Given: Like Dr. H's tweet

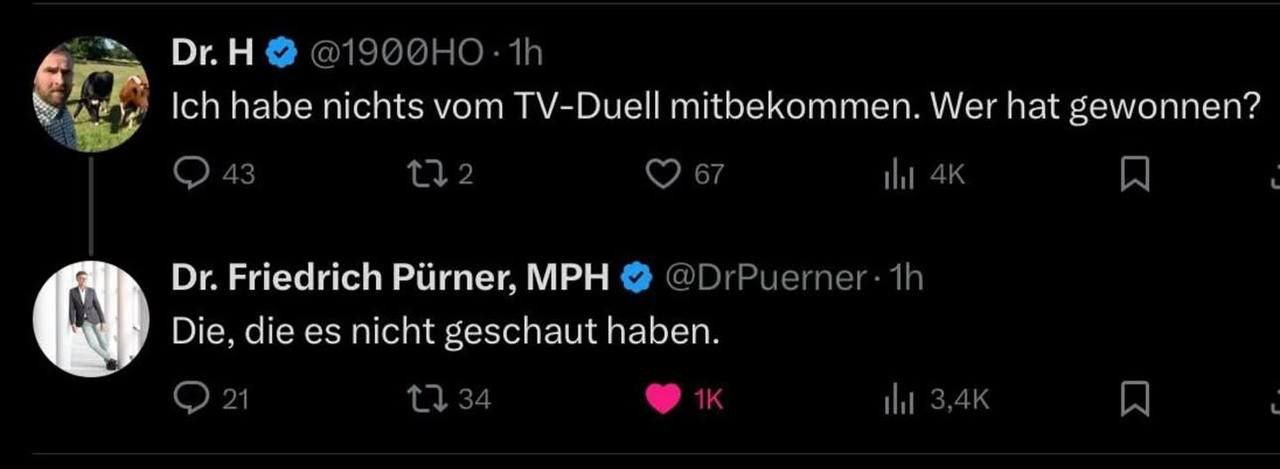Looking at the screenshot, I should tap(661, 175).
